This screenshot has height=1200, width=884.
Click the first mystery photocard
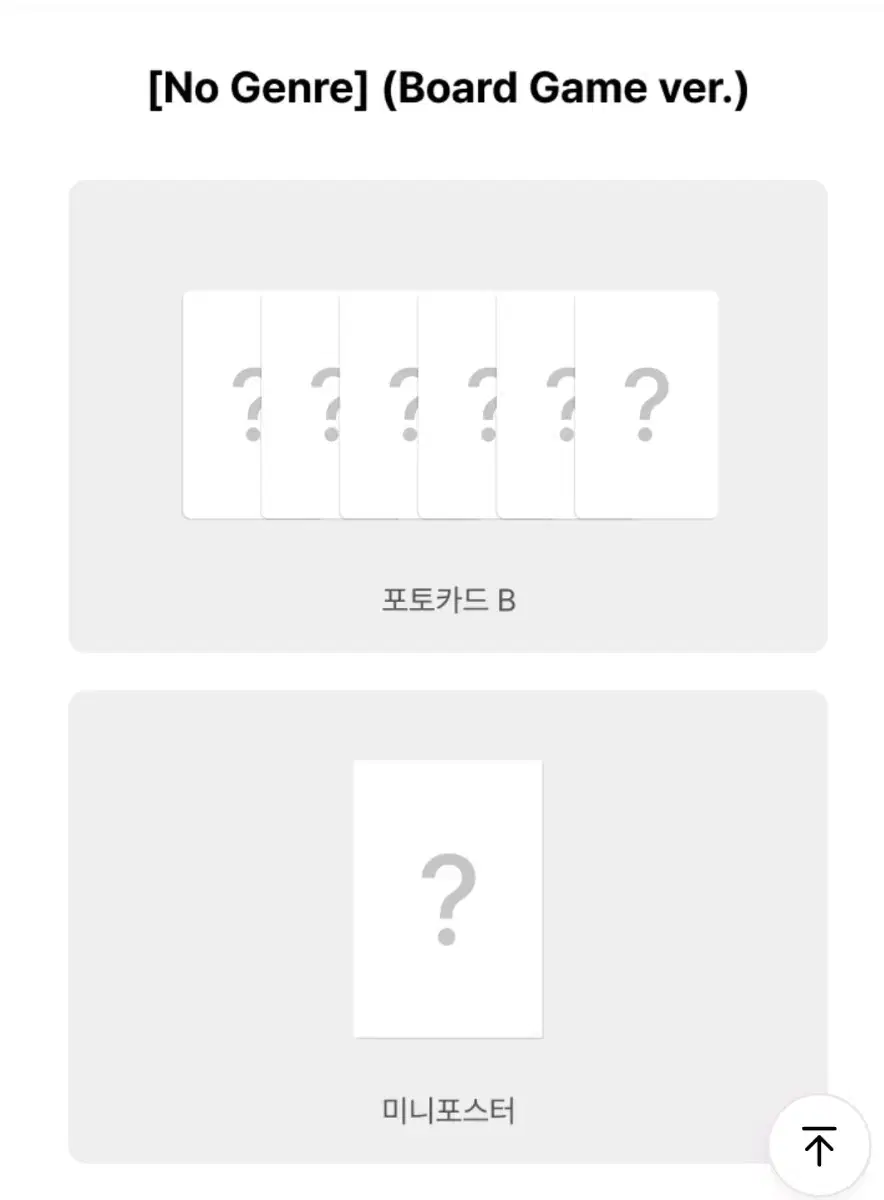220,405
